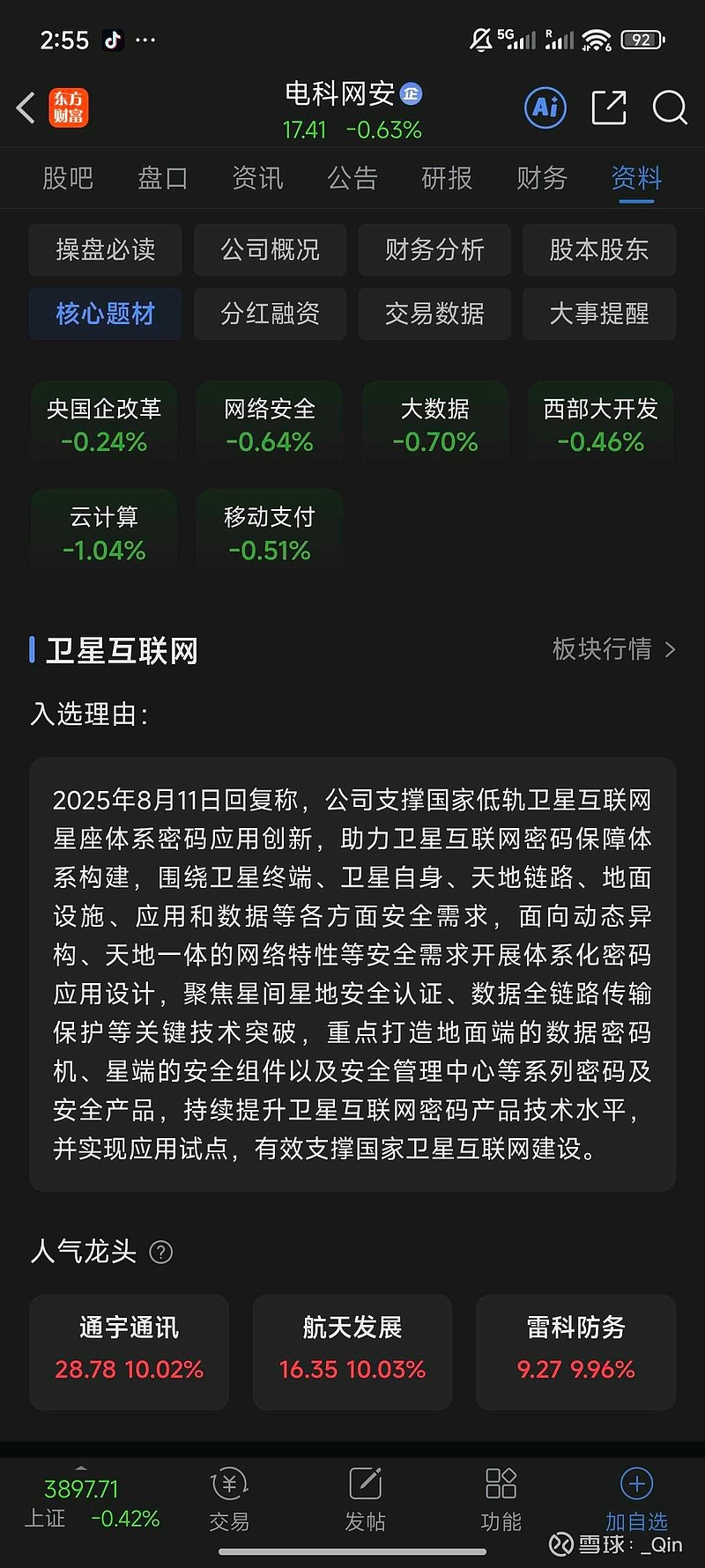Switch to the 公告 tab
Screen dimensions: 705x1568
(x=352, y=178)
